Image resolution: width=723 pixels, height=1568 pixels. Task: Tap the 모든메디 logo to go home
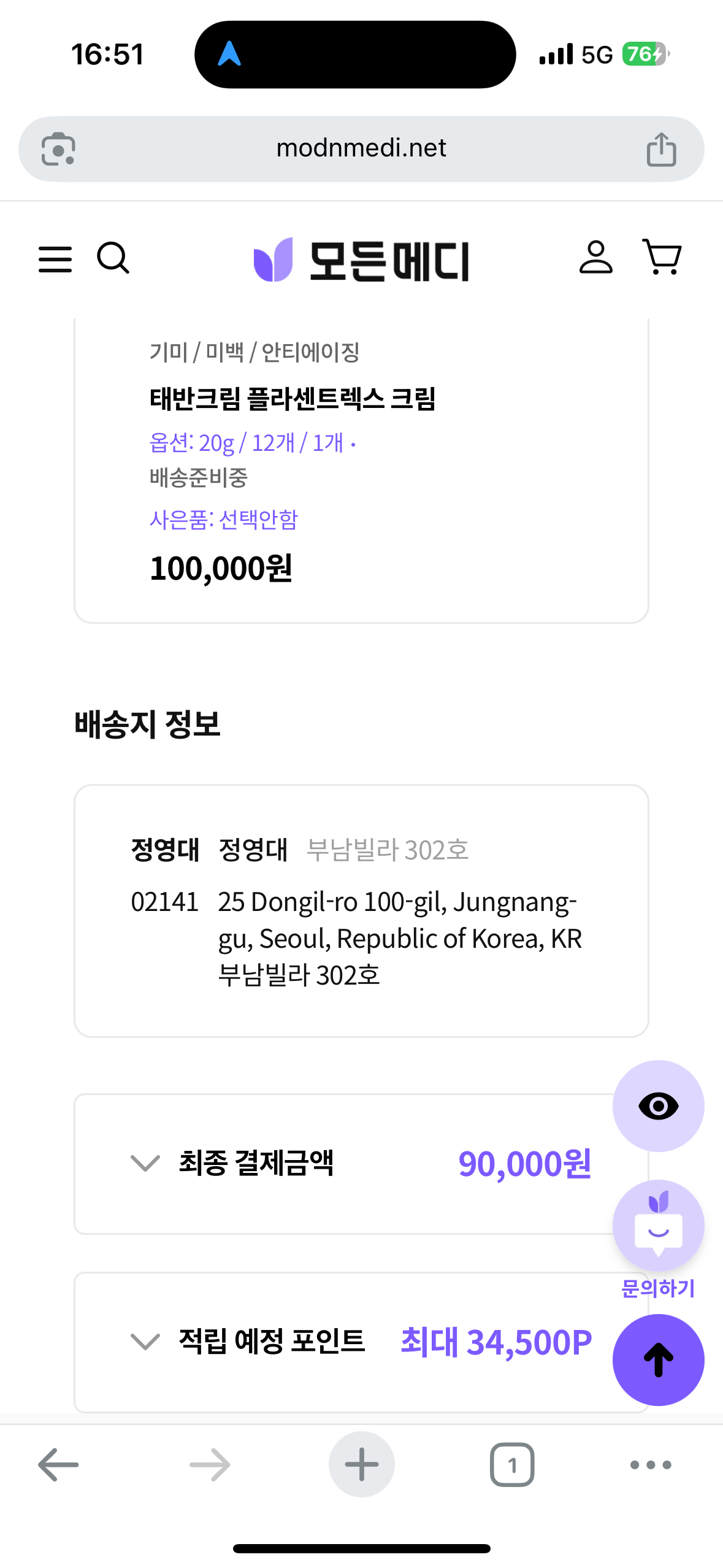click(361, 260)
